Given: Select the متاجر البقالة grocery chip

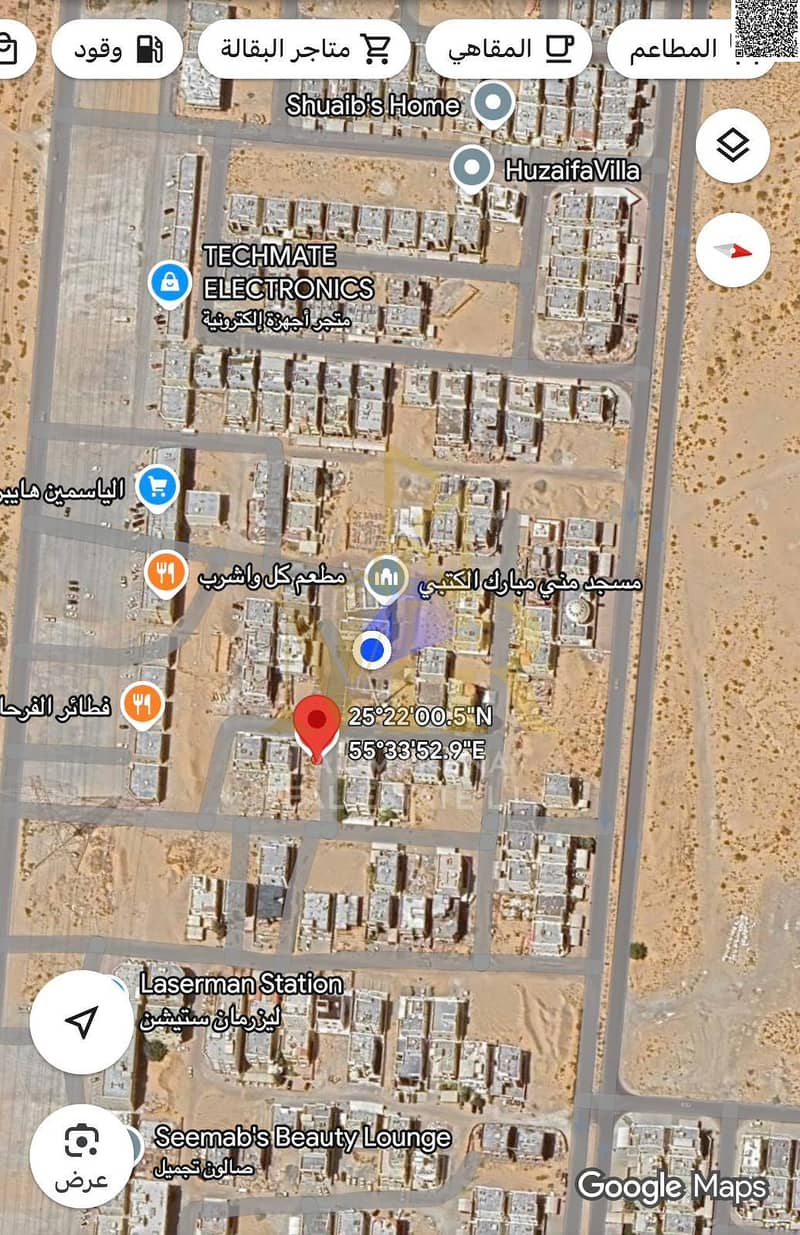Looking at the screenshot, I should [304, 48].
